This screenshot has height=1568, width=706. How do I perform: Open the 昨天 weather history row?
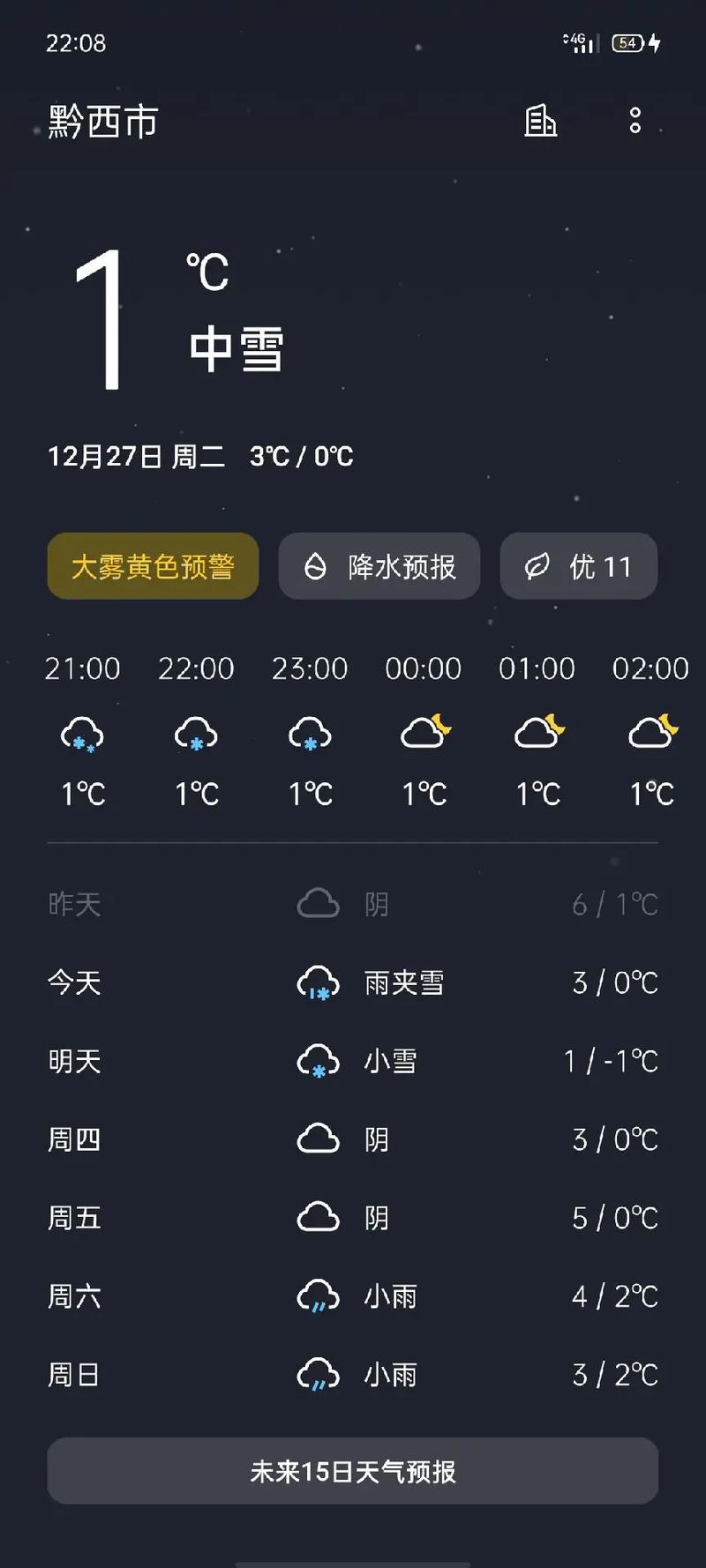(353, 903)
